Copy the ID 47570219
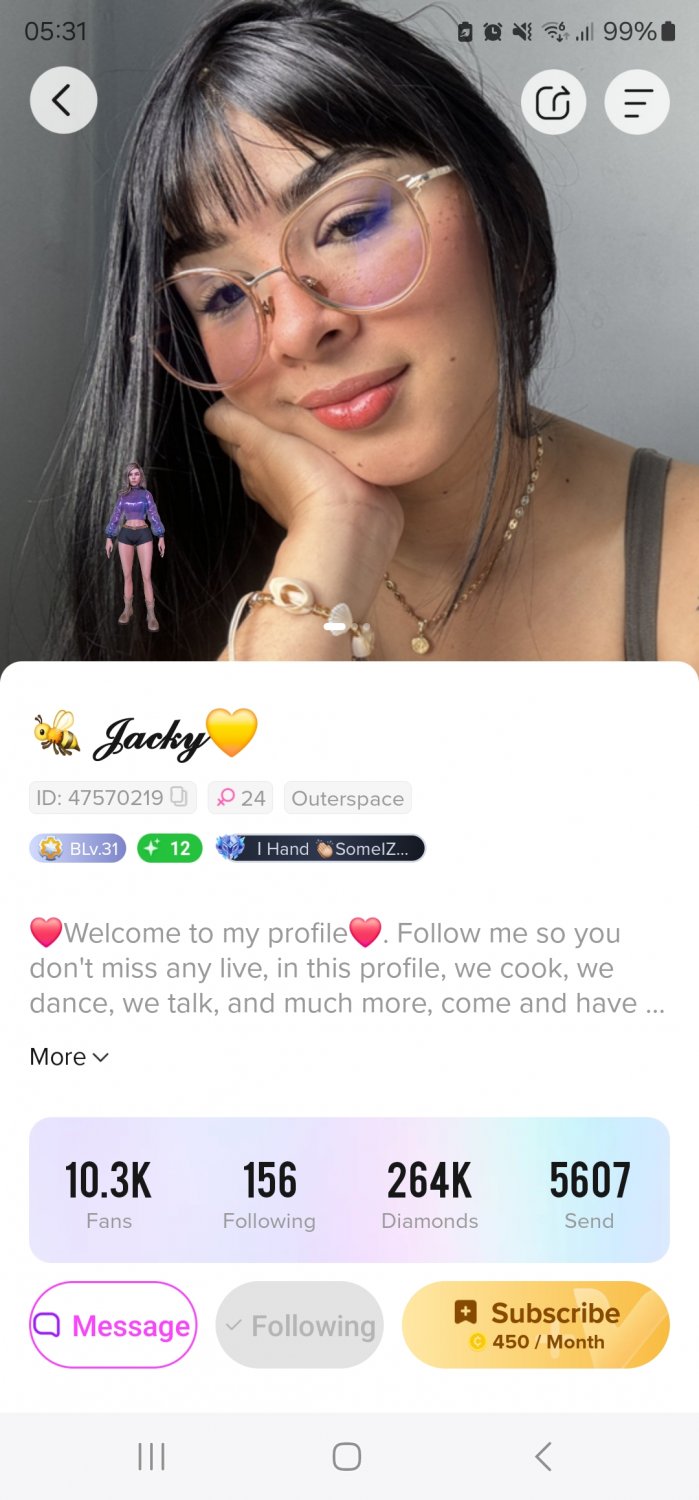This screenshot has width=699, height=1500. pyautogui.click(x=180, y=797)
